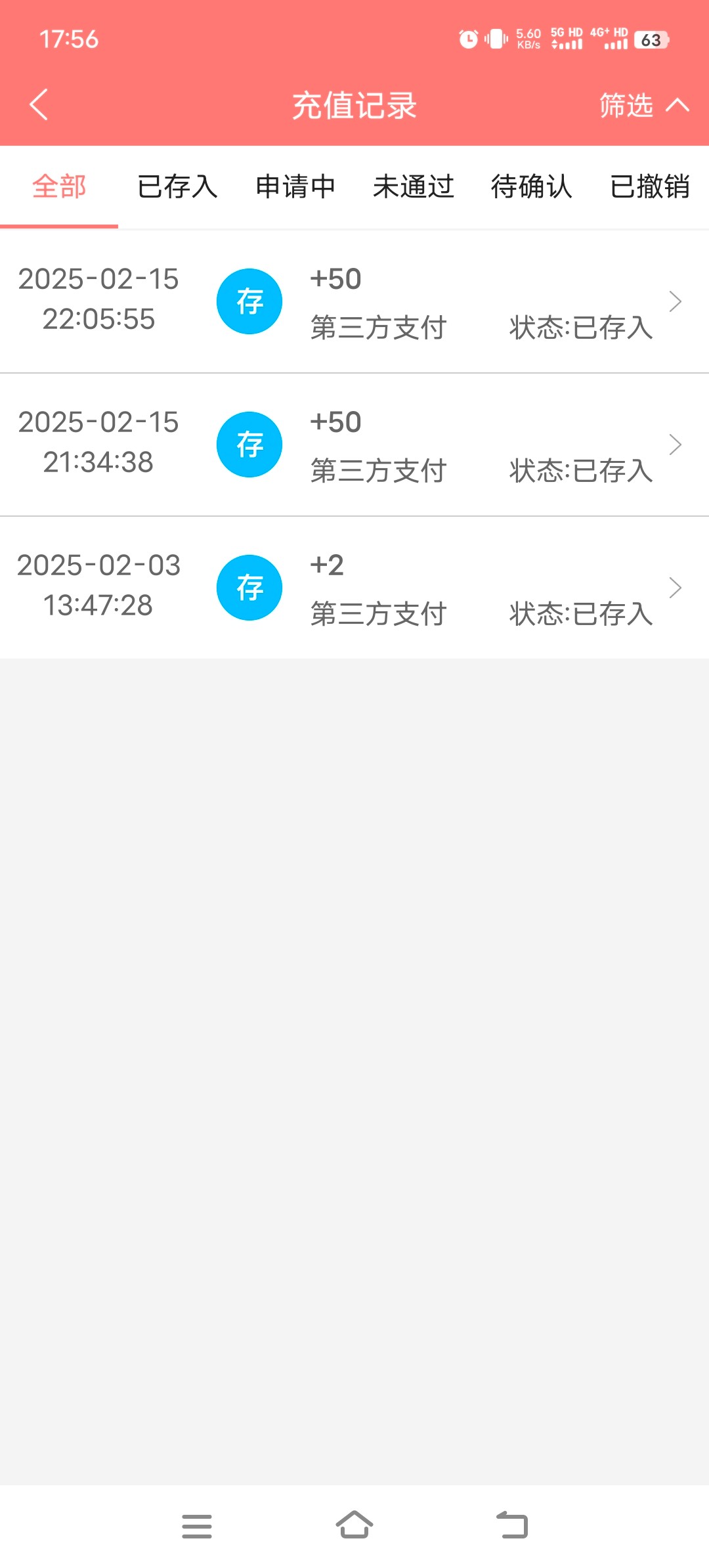709x1568 pixels.
Task: Show 申请中 recharge records
Action: point(295,187)
